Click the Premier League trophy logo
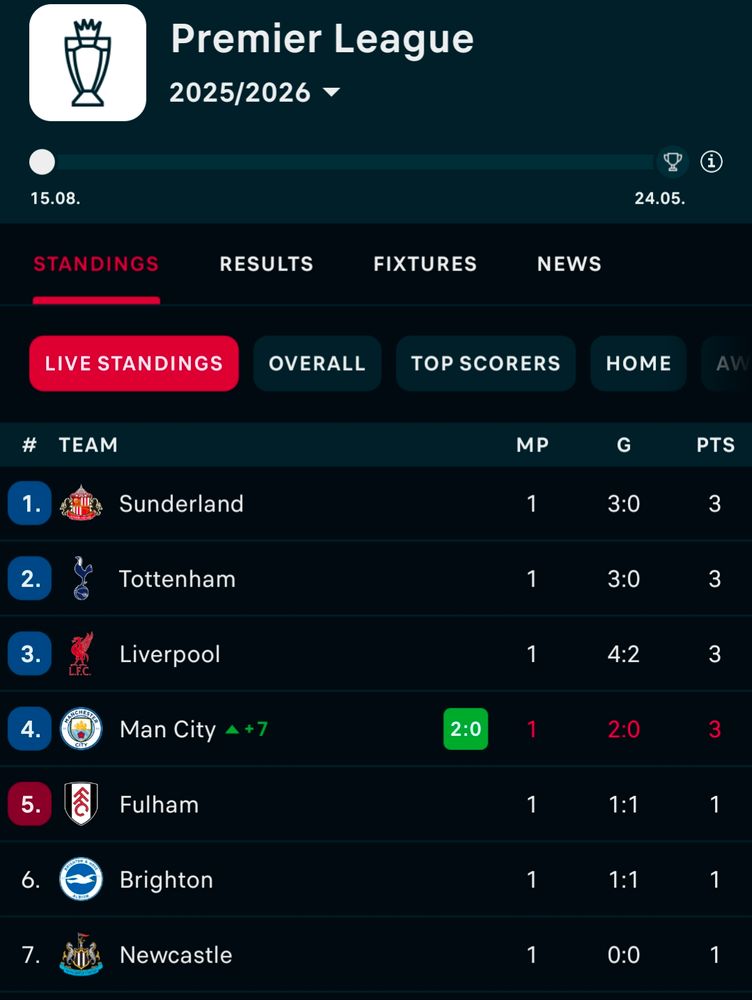The image size is (752, 1000). pos(87,60)
